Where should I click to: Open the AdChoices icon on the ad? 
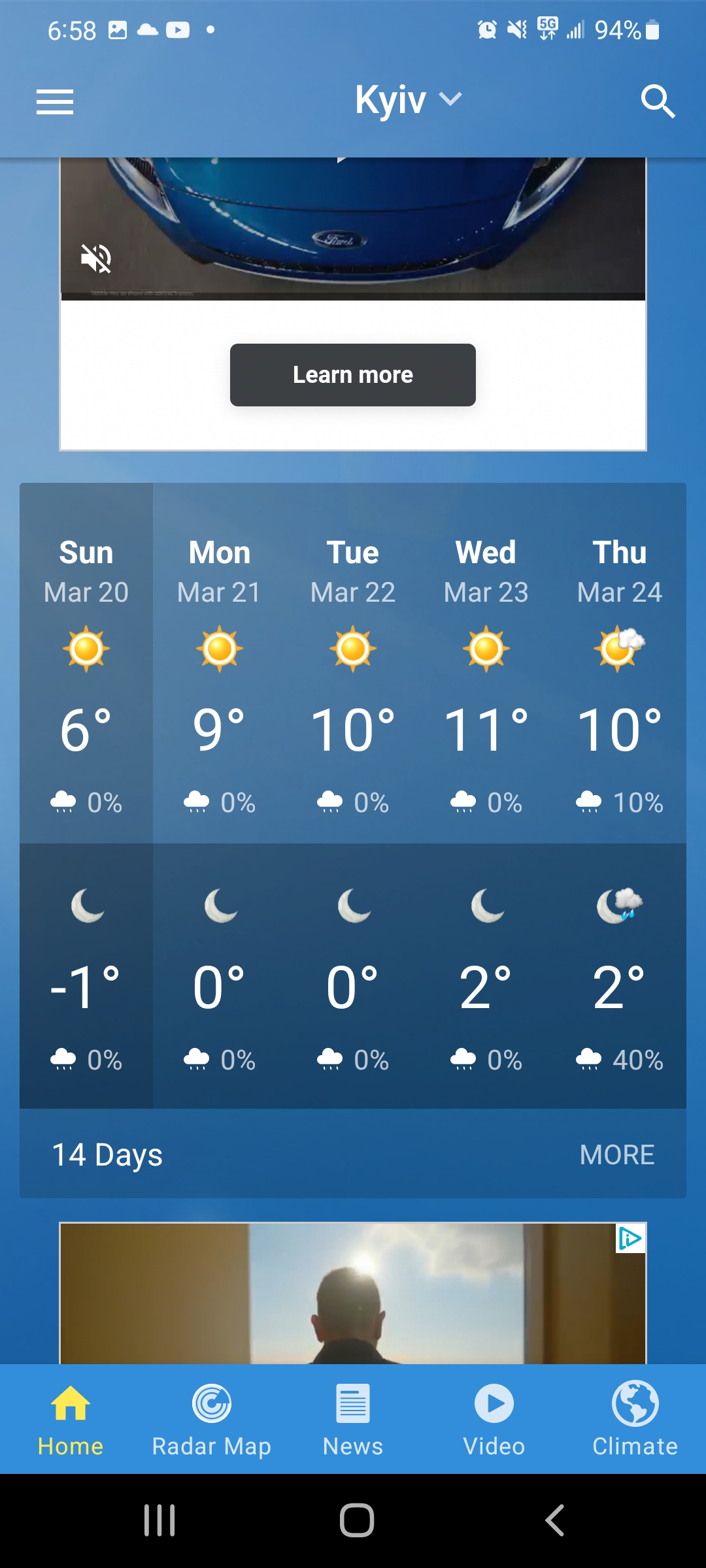[x=631, y=1238]
